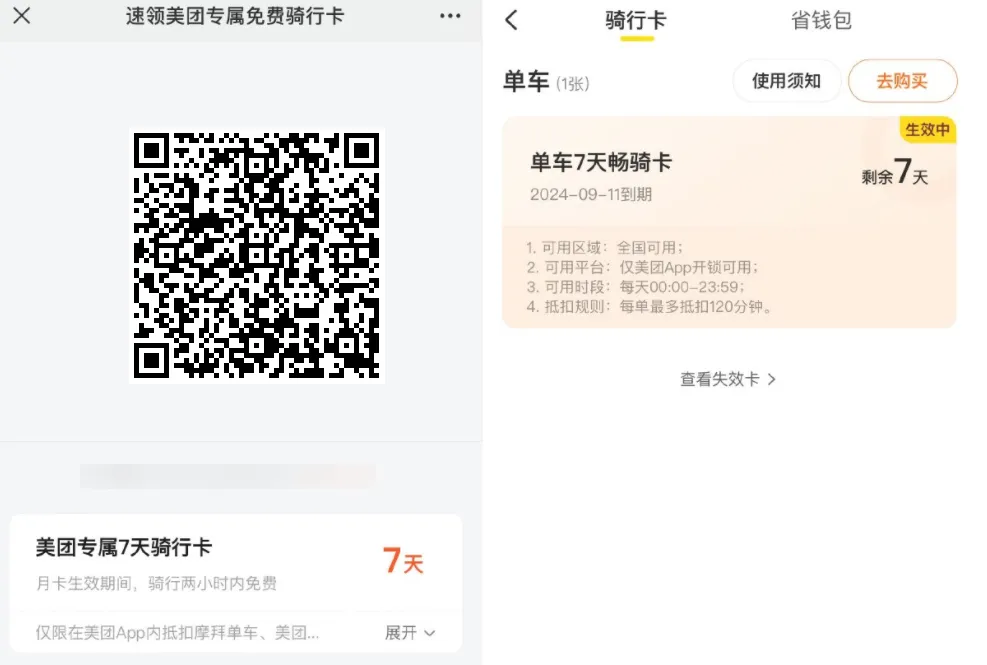Viewport: 987px width, 665px height.
Task: Go back from the ride card screen
Action: pyautogui.click(x=512, y=20)
